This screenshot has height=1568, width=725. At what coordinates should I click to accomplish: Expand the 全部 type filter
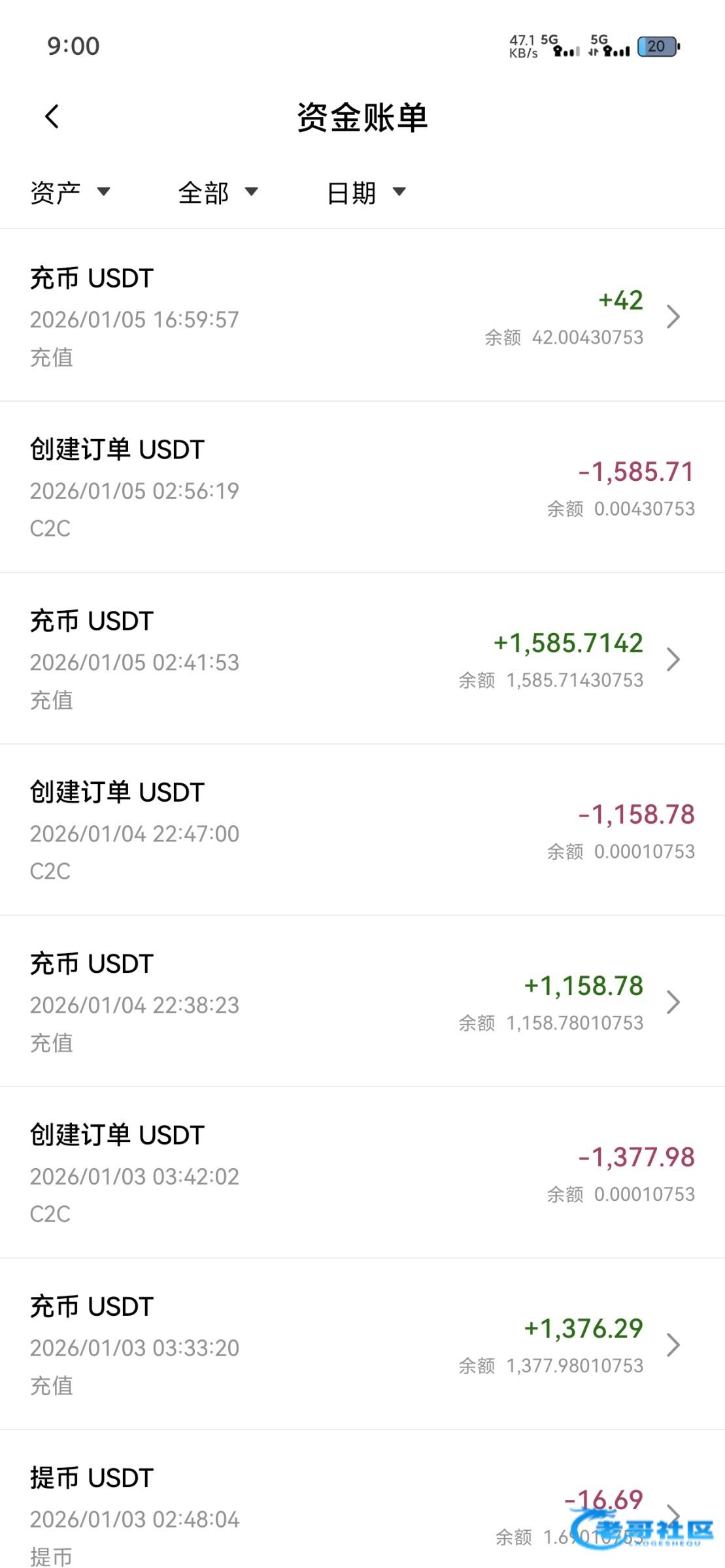(218, 192)
